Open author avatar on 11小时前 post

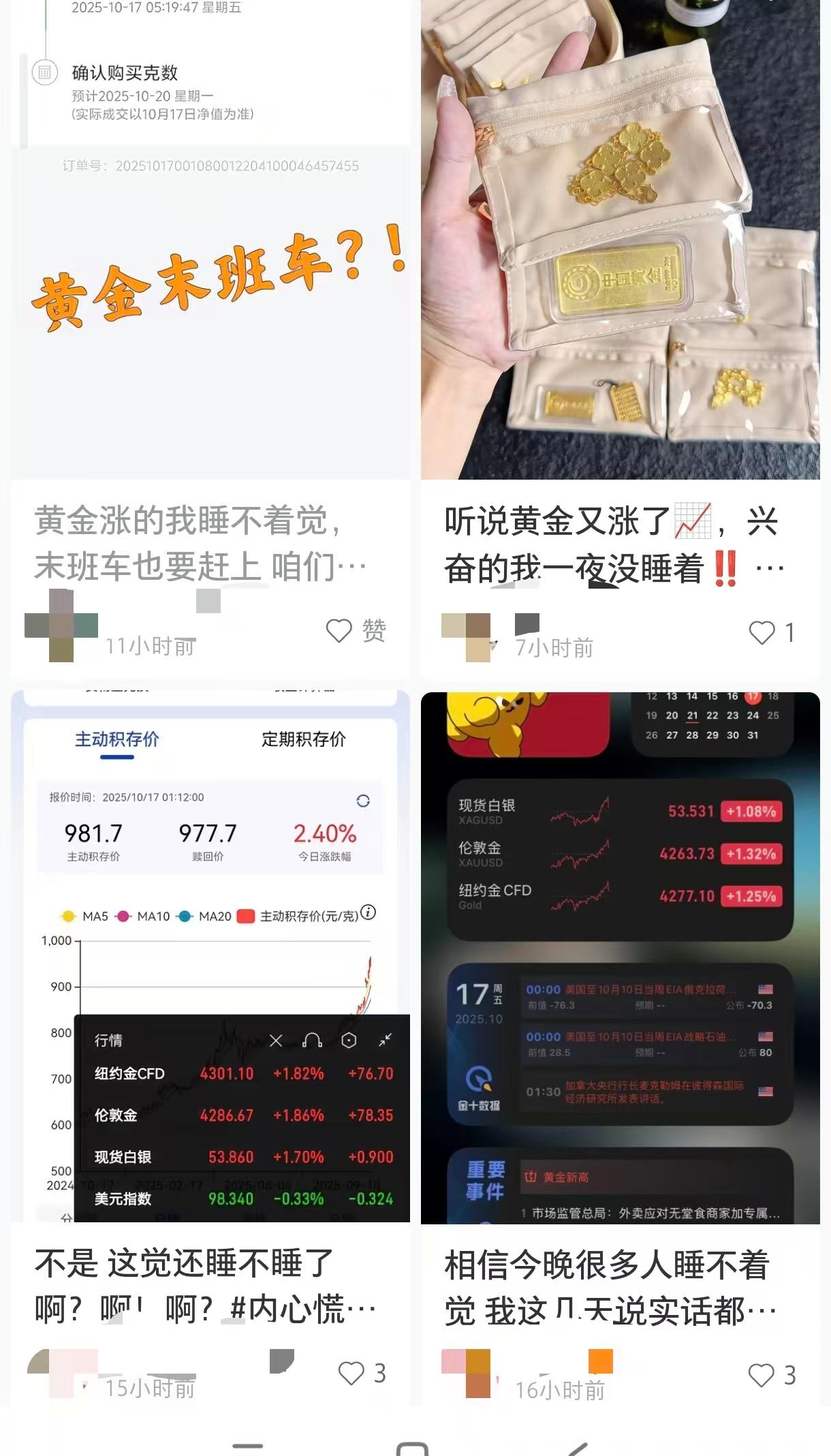(61, 625)
